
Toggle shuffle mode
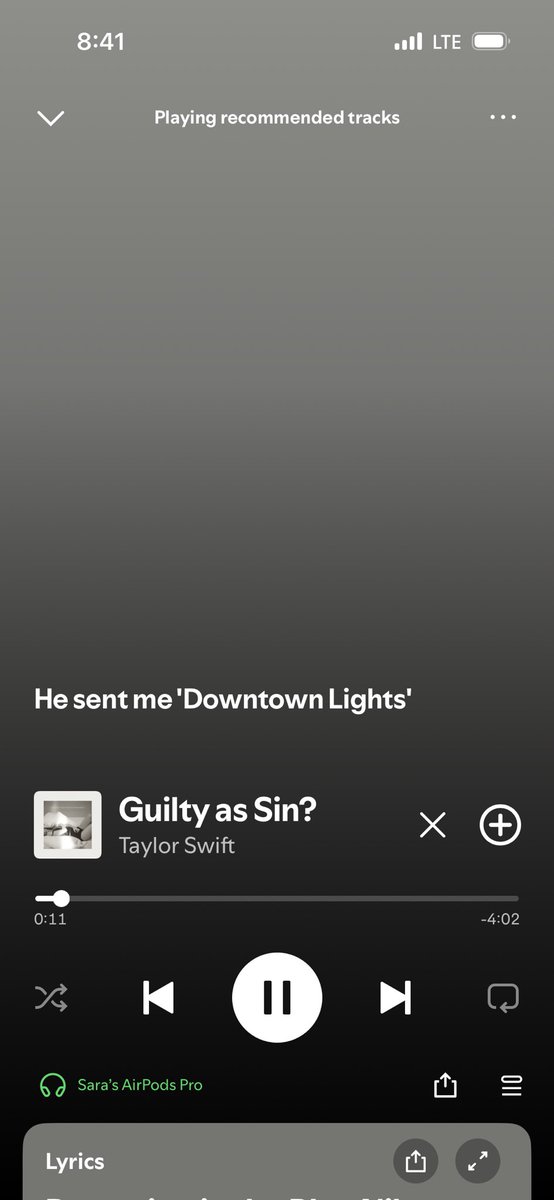click(51, 997)
